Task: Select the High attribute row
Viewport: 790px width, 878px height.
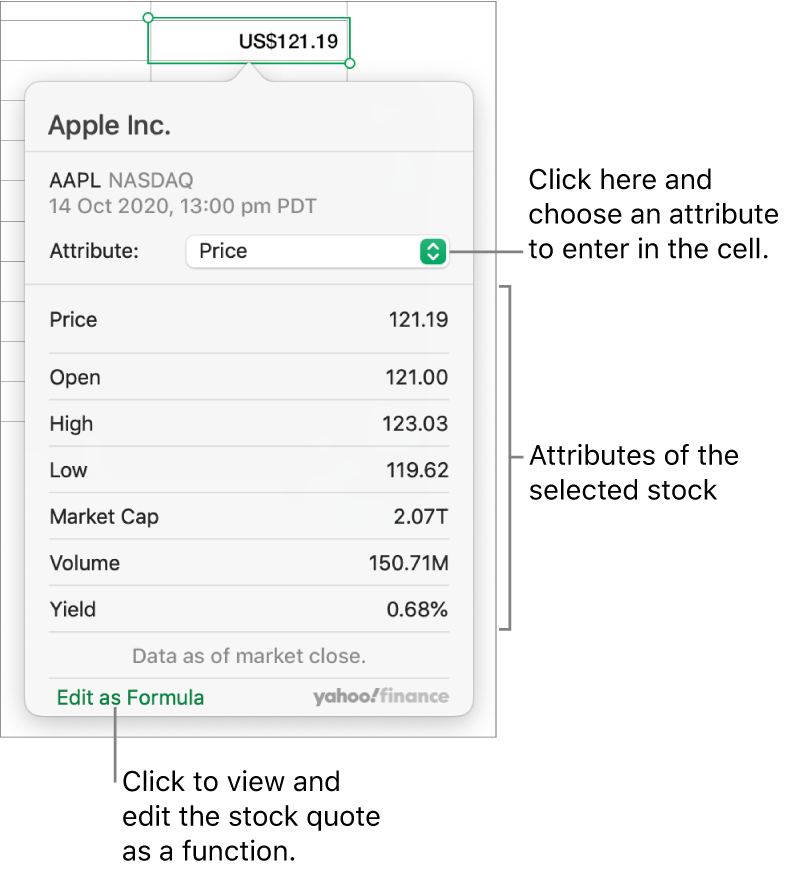Action: (x=249, y=423)
